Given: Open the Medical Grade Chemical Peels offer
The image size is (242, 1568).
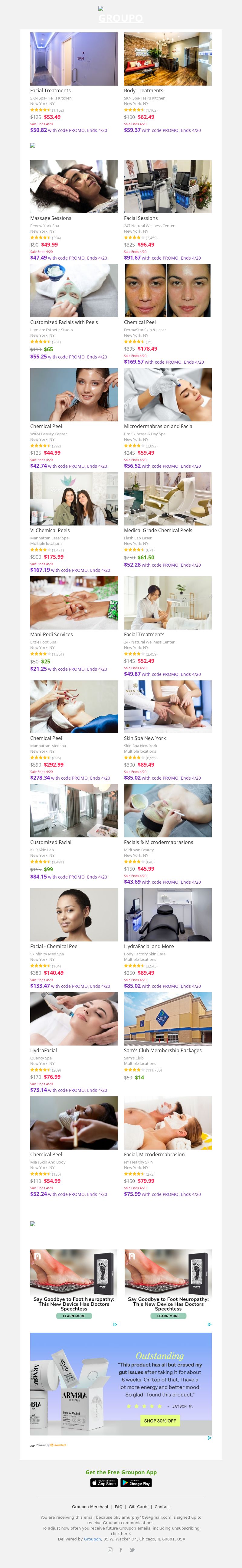Looking at the screenshot, I should pos(168,499).
